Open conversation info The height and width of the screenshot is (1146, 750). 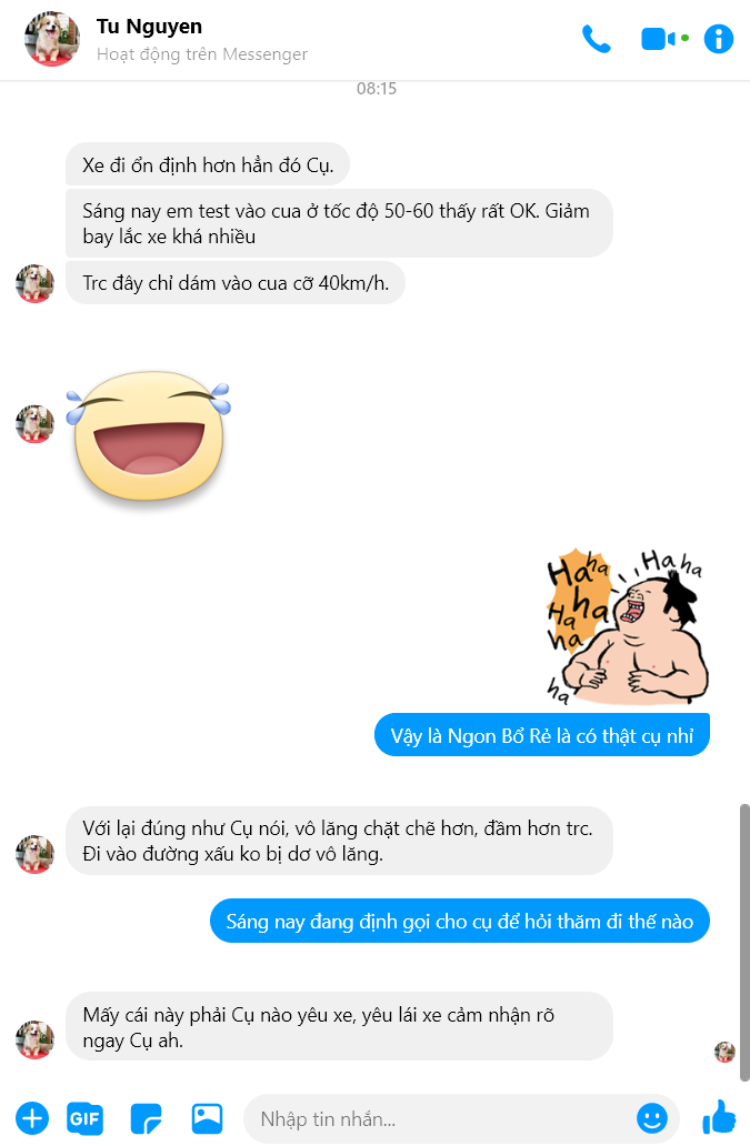click(719, 40)
